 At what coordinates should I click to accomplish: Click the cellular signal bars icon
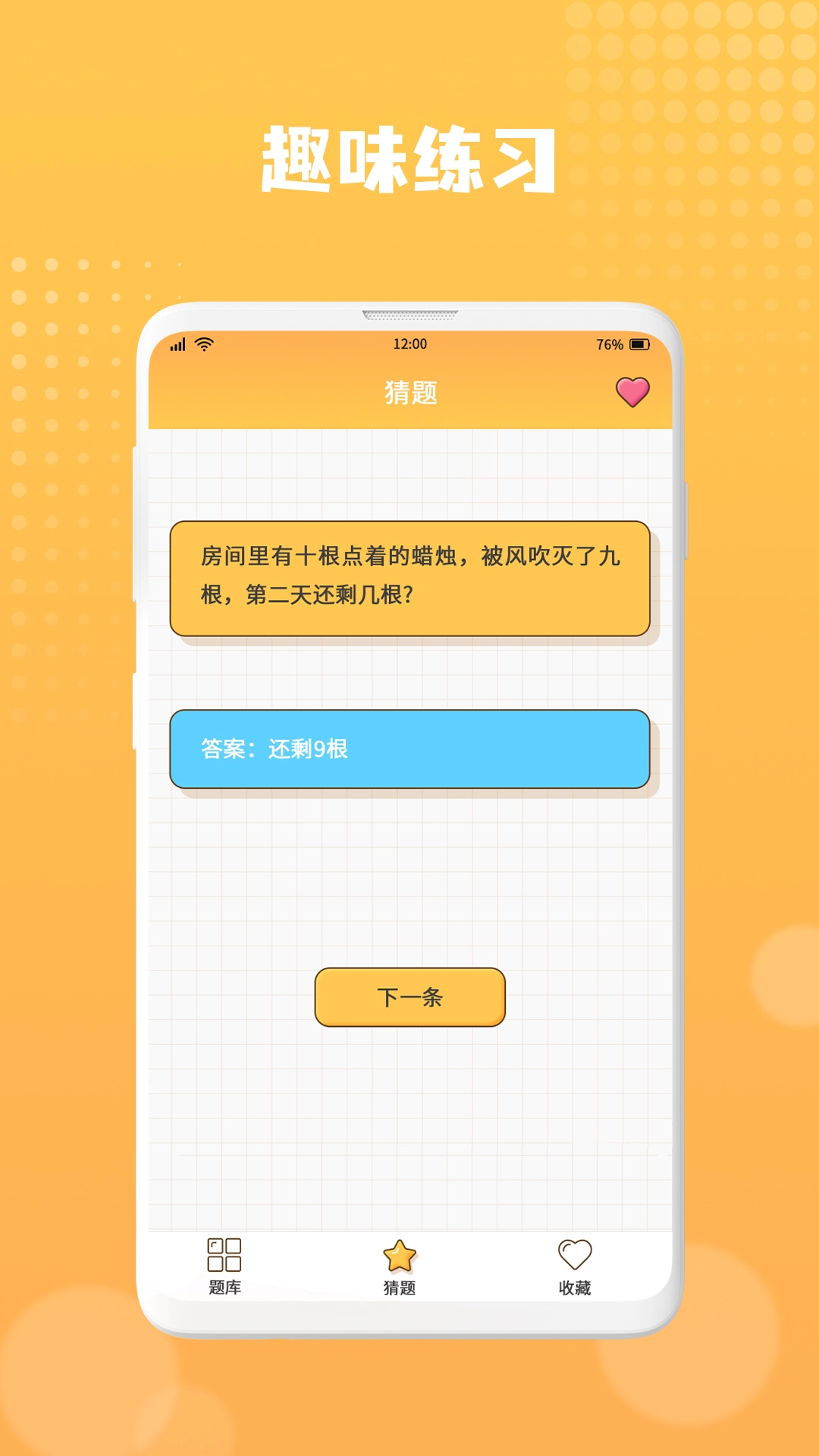click(x=177, y=344)
